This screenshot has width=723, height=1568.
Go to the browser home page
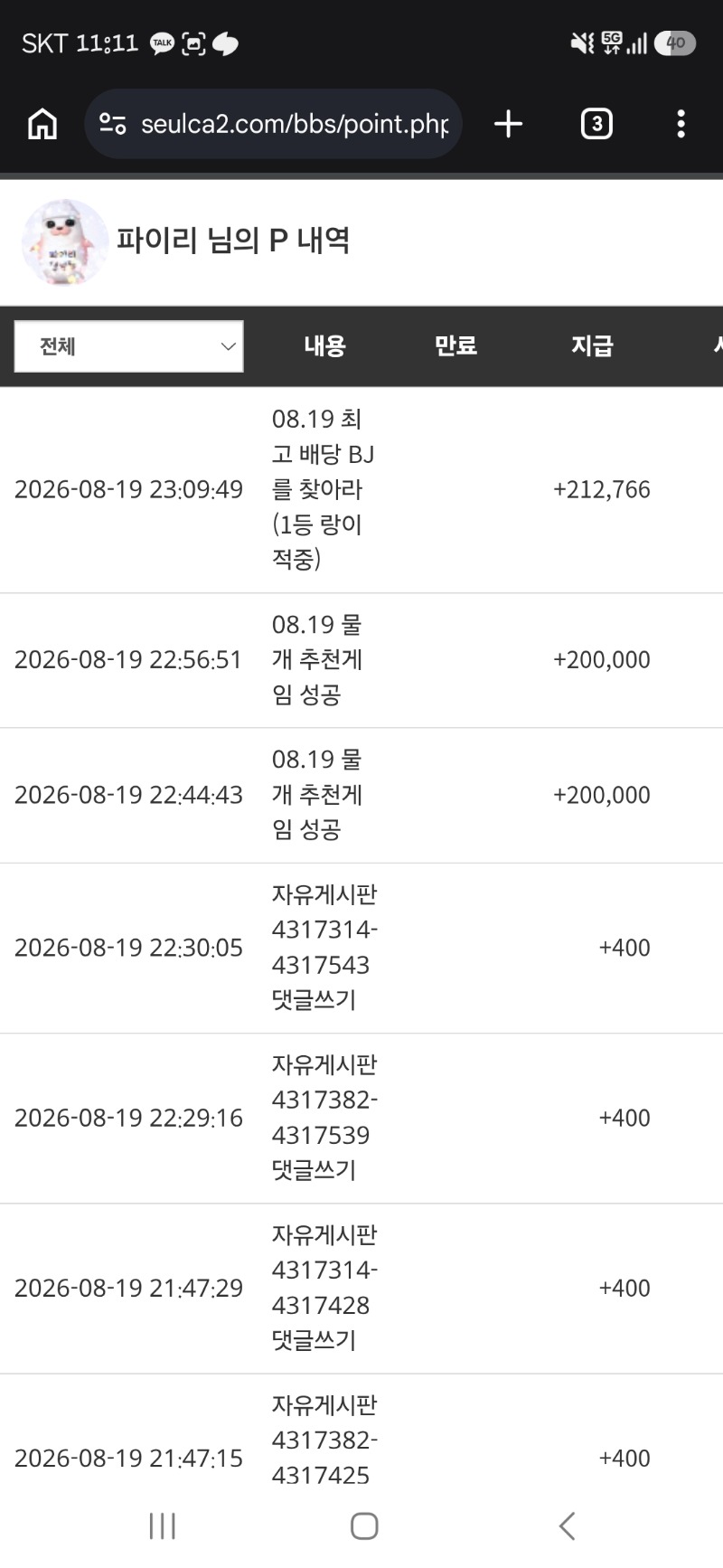pyautogui.click(x=42, y=124)
